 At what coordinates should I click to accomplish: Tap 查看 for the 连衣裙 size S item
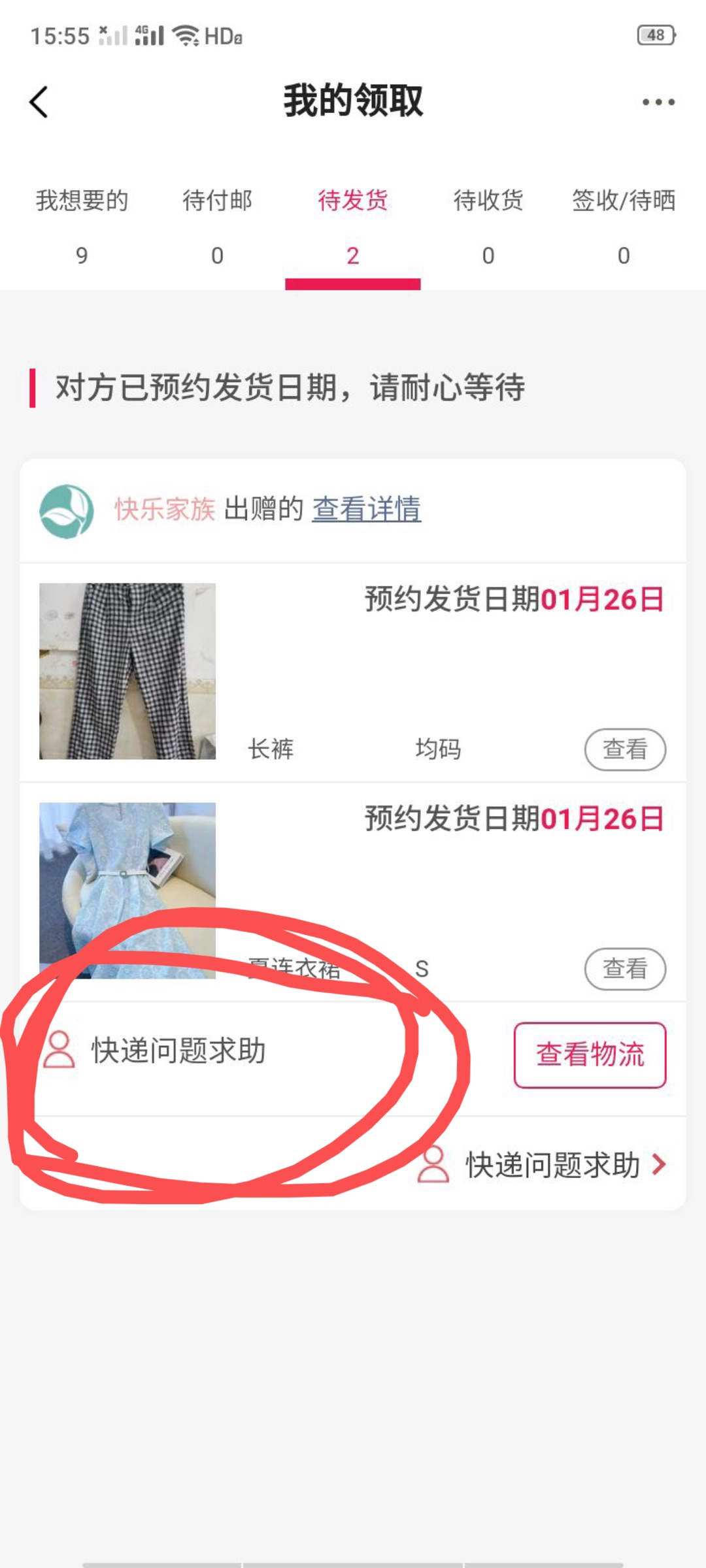pos(625,969)
